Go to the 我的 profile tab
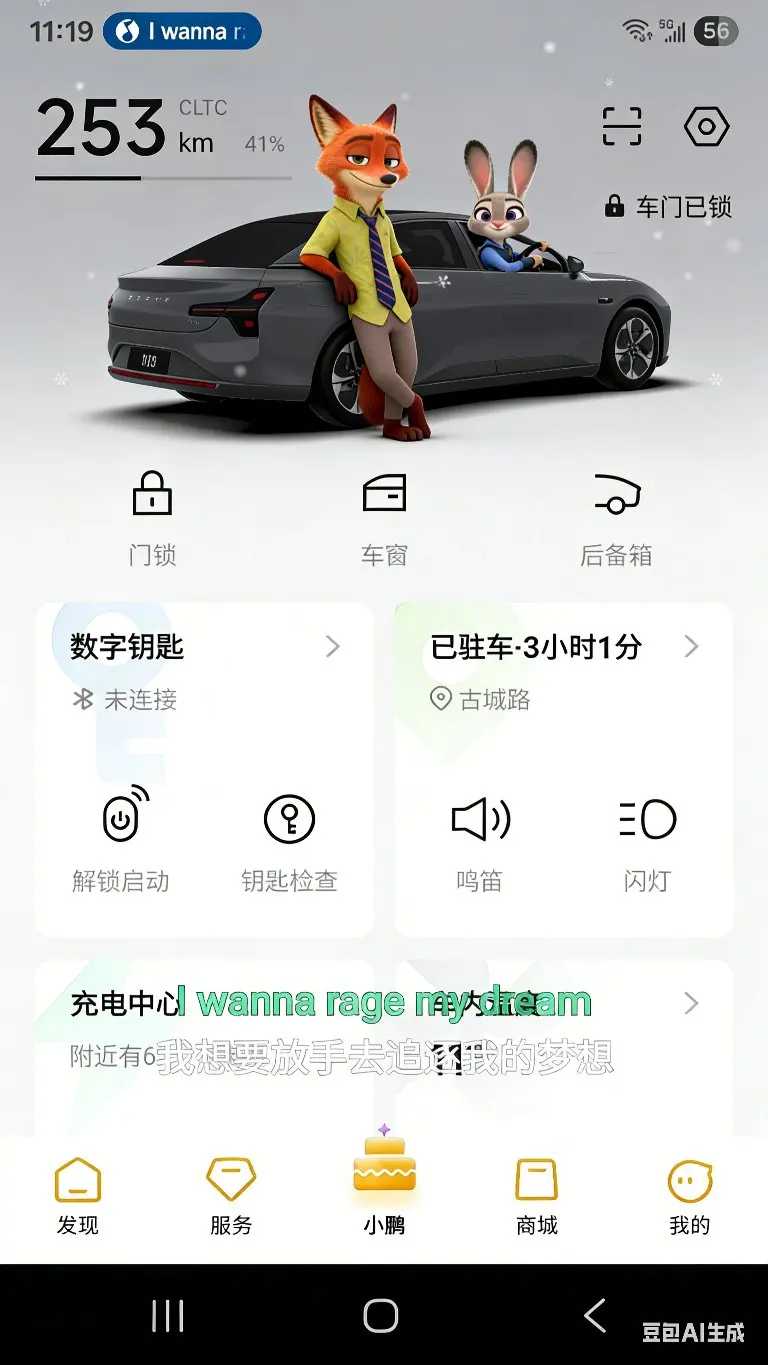 coord(690,1196)
